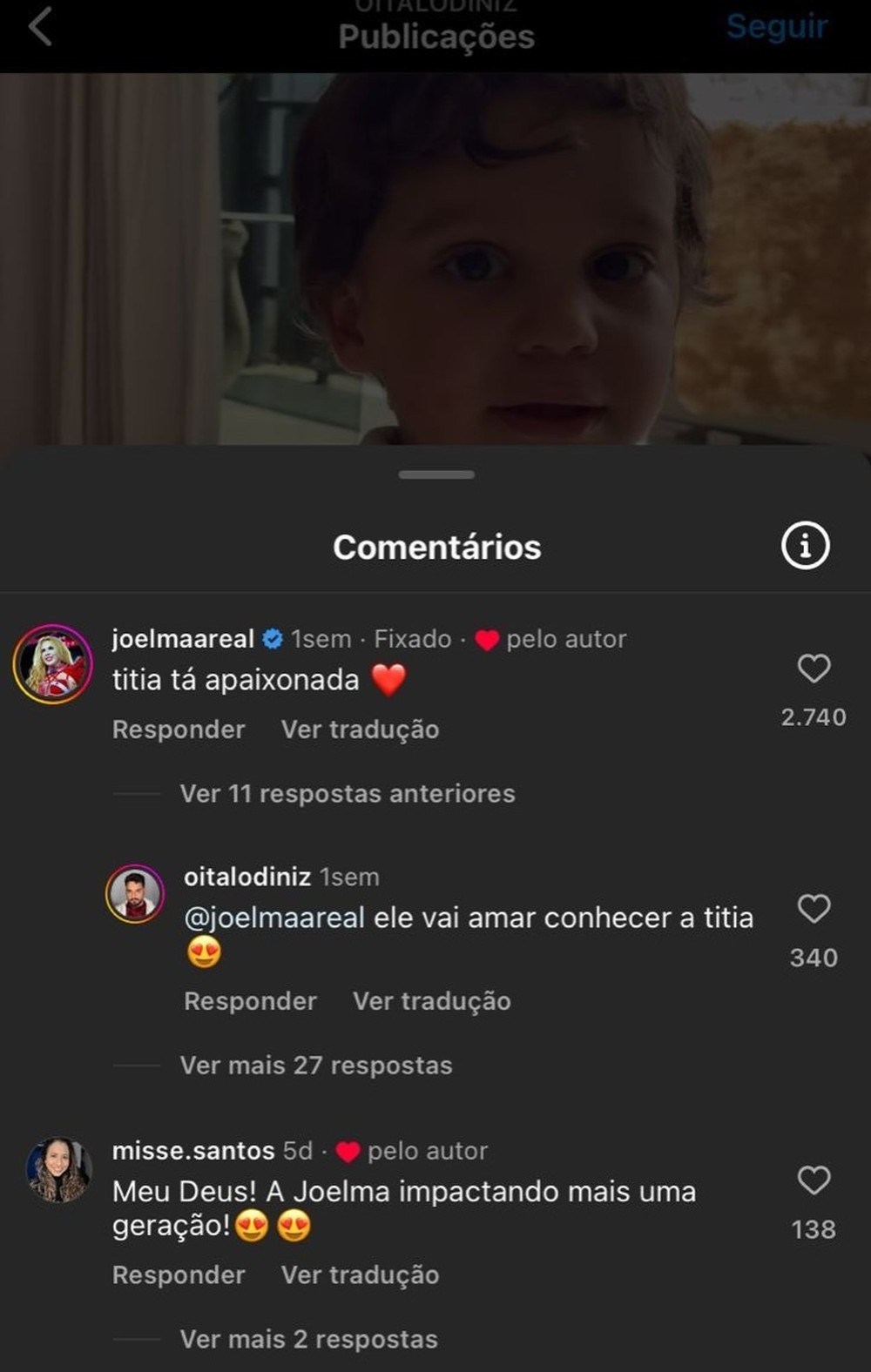Translate misse.santos's comment

pyautogui.click(x=360, y=1275)
